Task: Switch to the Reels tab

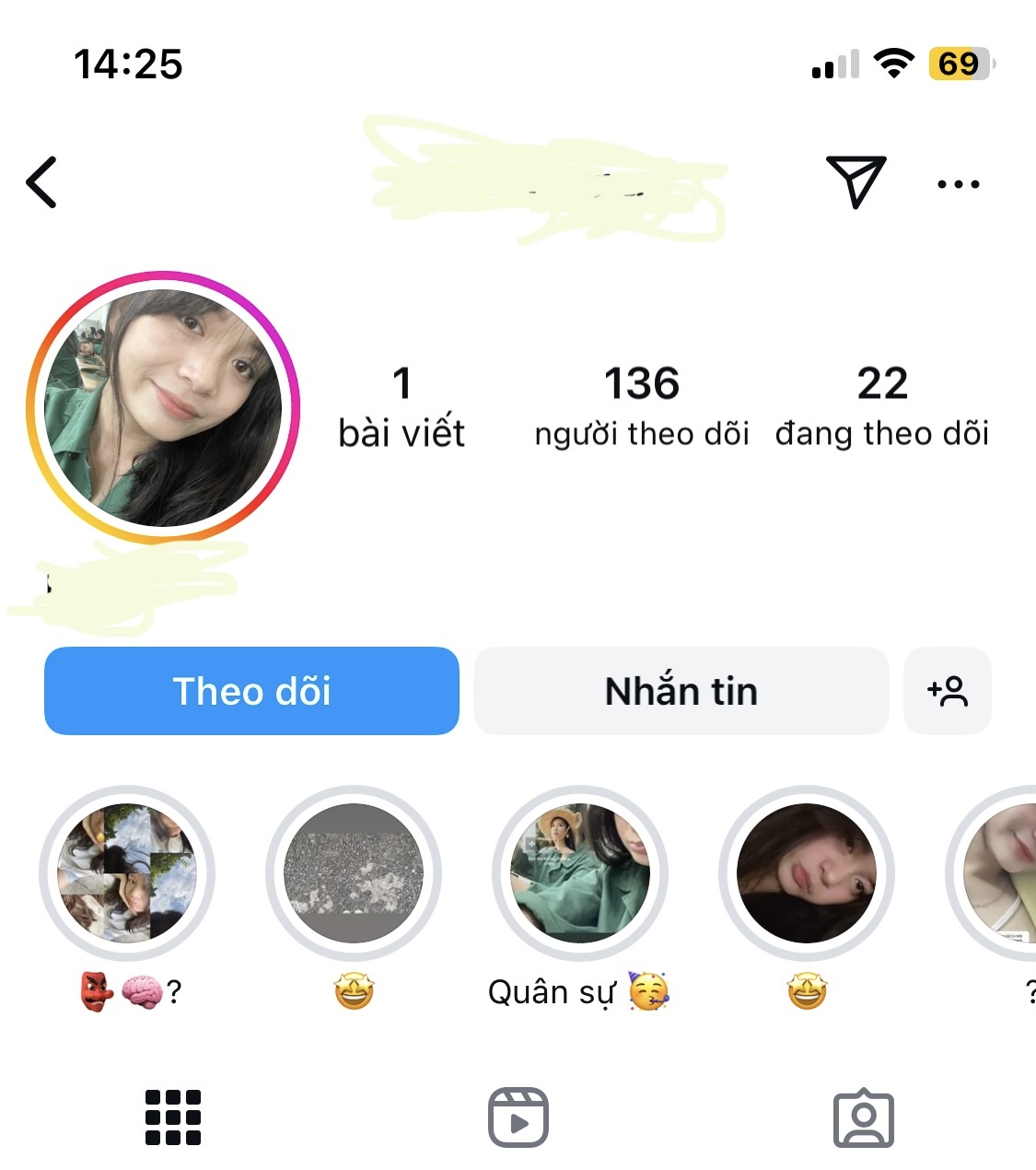Action: coord(518,1117)
